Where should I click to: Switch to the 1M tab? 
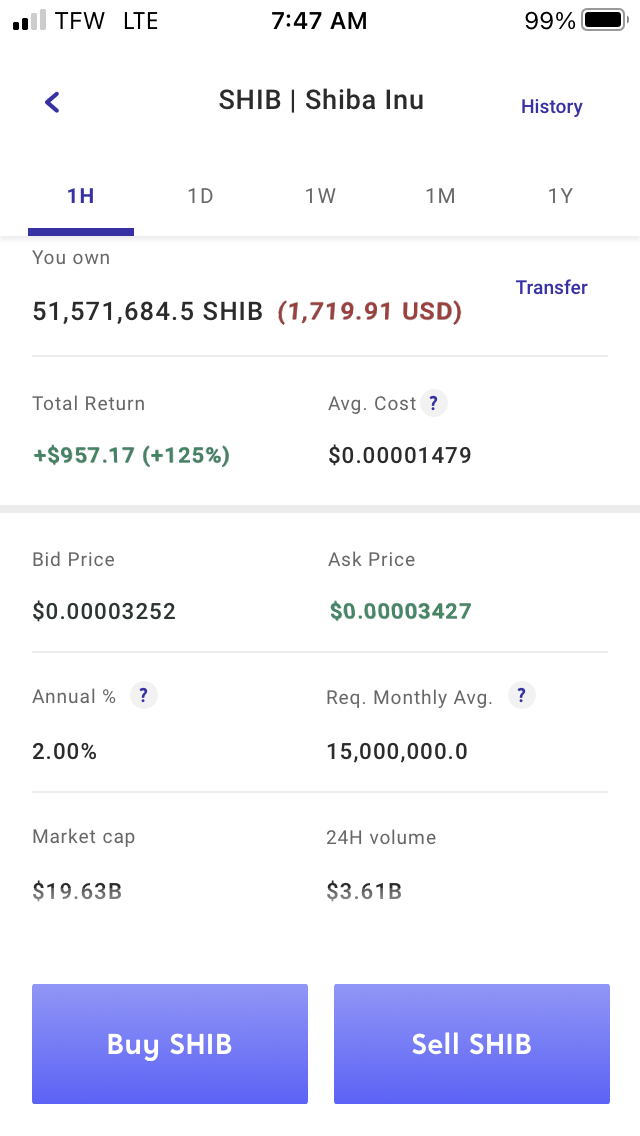[x=440, y=196]
